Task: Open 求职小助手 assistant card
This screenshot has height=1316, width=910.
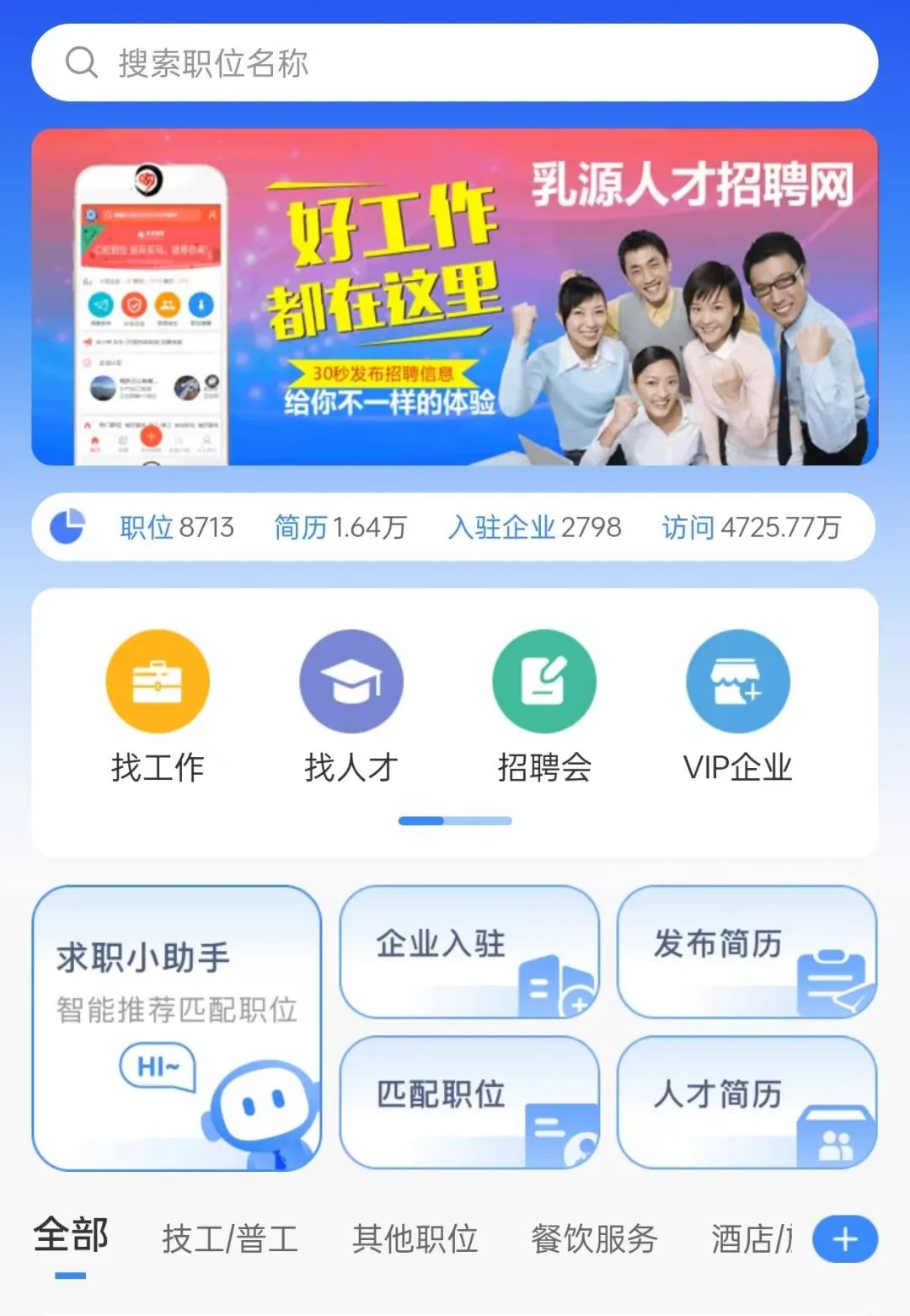Action: (x=177, y=1028)
